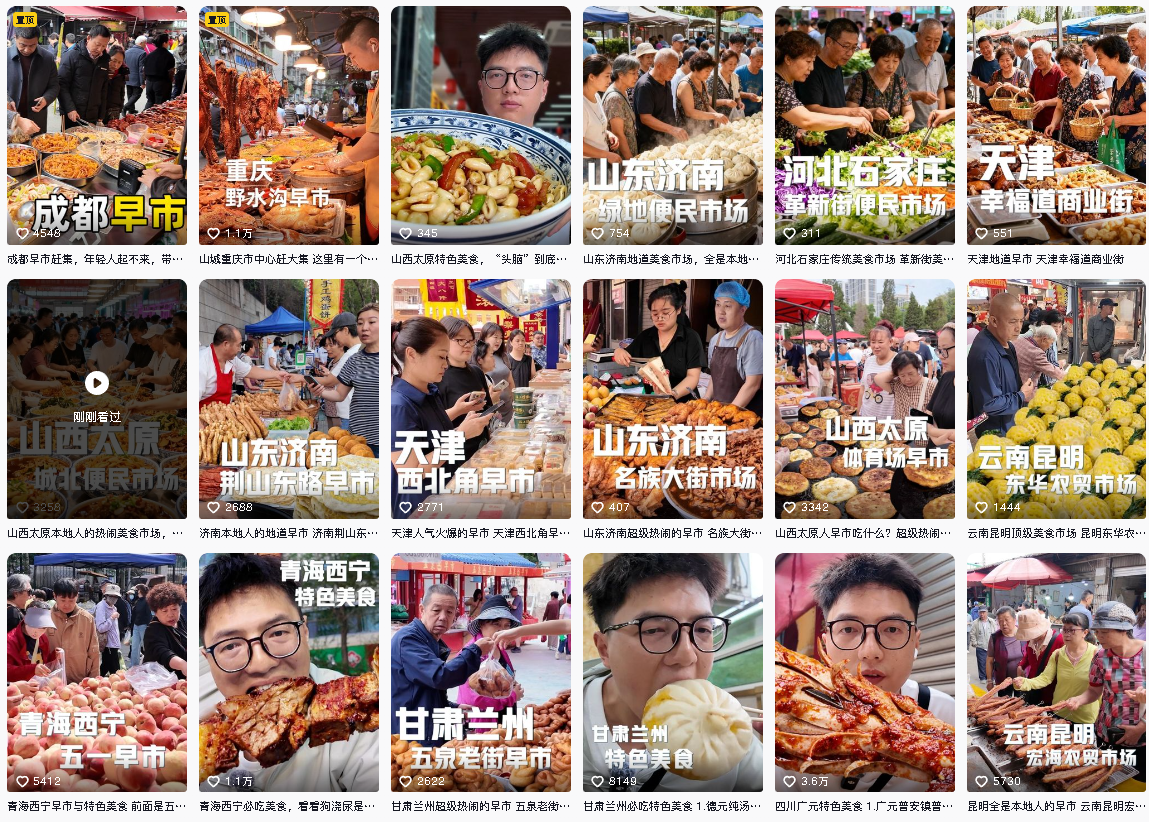Open the 山西太原体育场早市 video
The image size is (1149, 822).
point(864,398)
